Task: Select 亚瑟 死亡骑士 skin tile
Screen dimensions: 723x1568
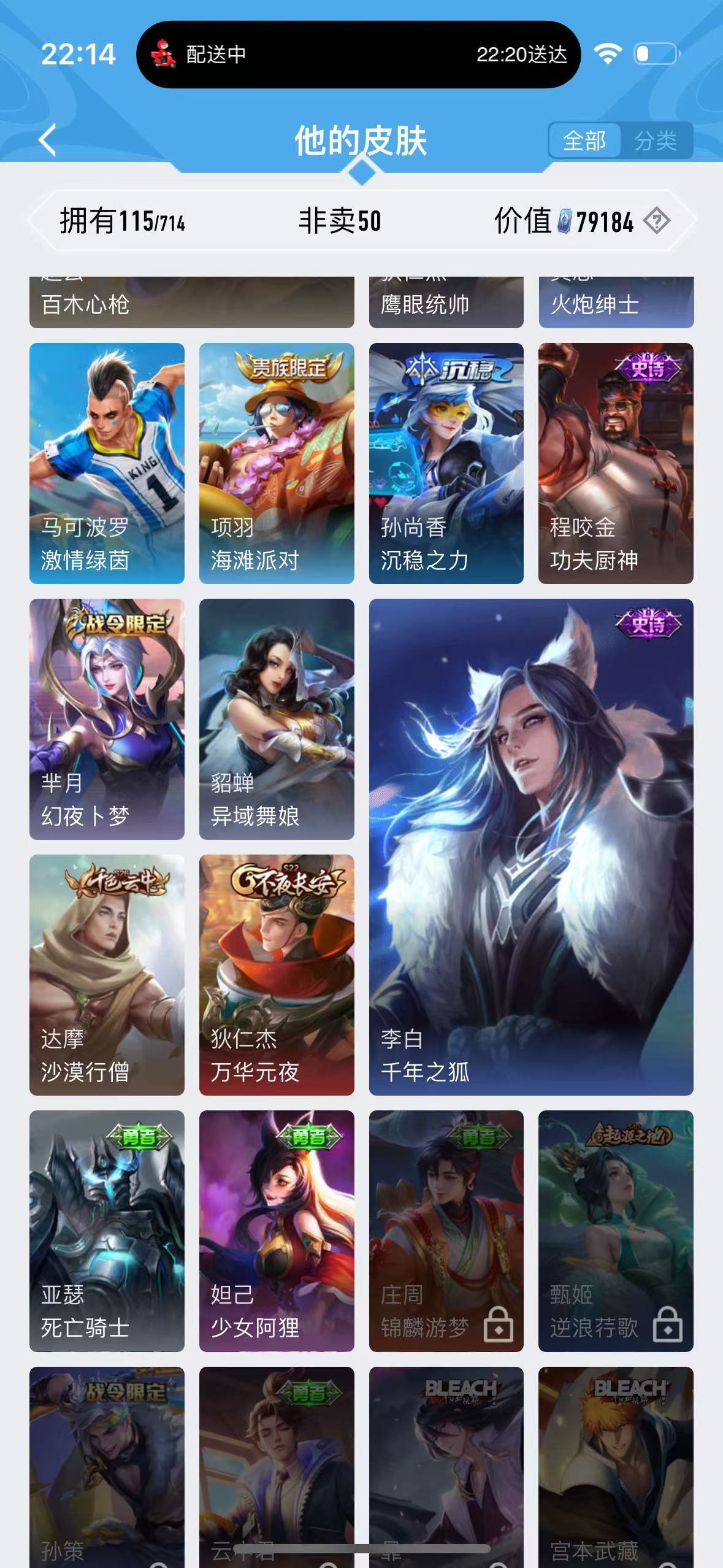Action: (x=107, y=1231)
